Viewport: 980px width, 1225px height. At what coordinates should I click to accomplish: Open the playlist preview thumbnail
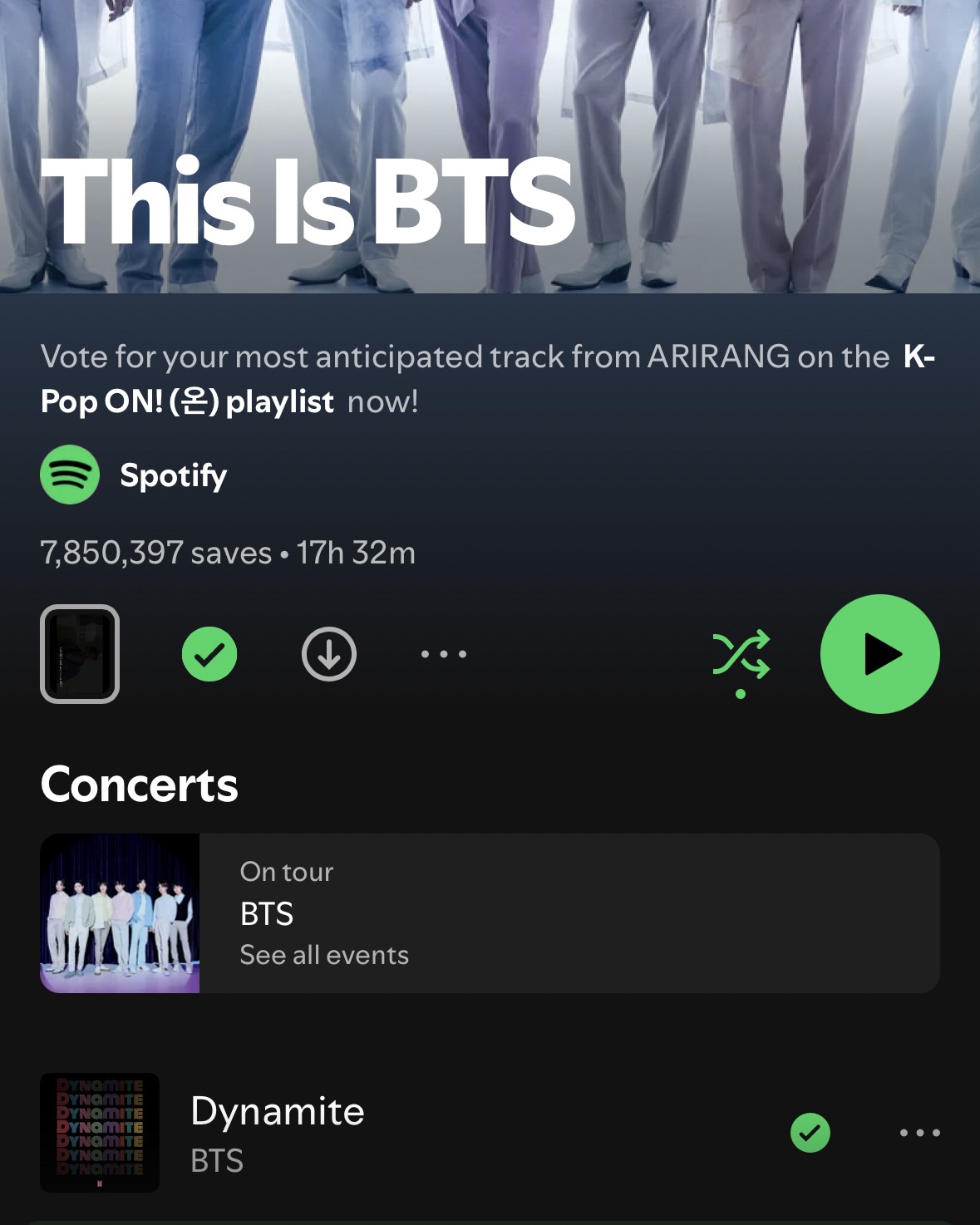coord(80,654)
